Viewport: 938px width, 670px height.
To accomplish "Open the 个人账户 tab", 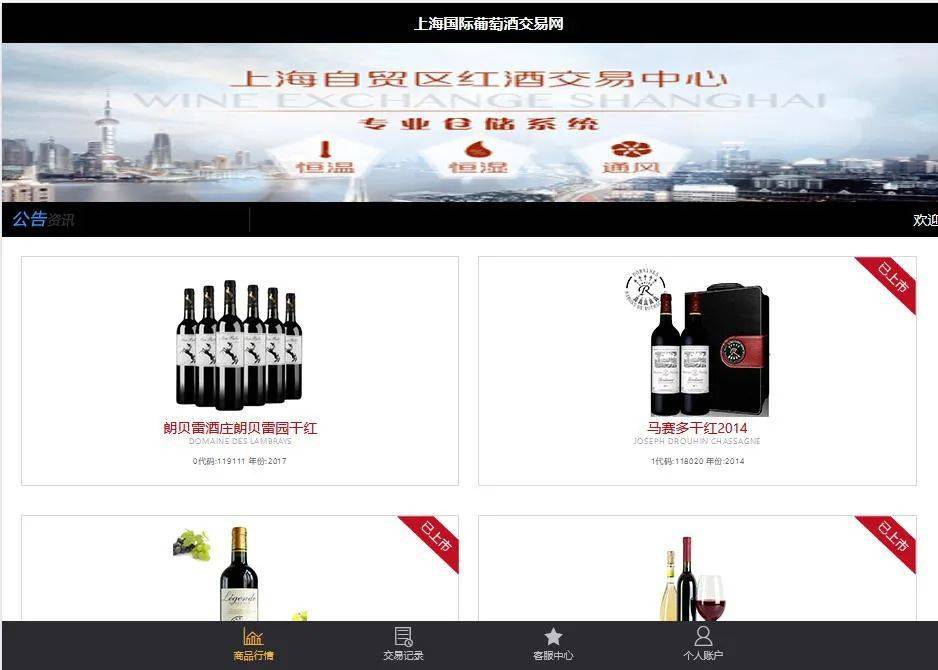I will pyautogui.click(x=703, y=644).
